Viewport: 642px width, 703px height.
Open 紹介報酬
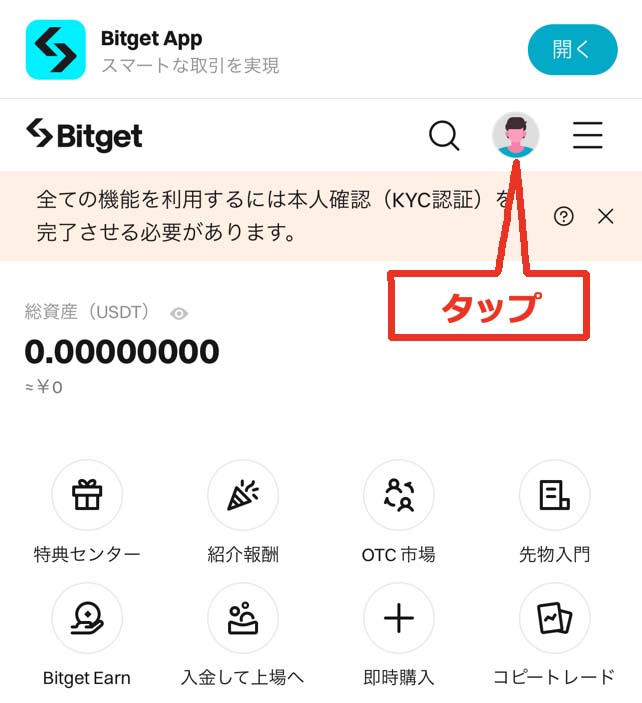(243, 495)
